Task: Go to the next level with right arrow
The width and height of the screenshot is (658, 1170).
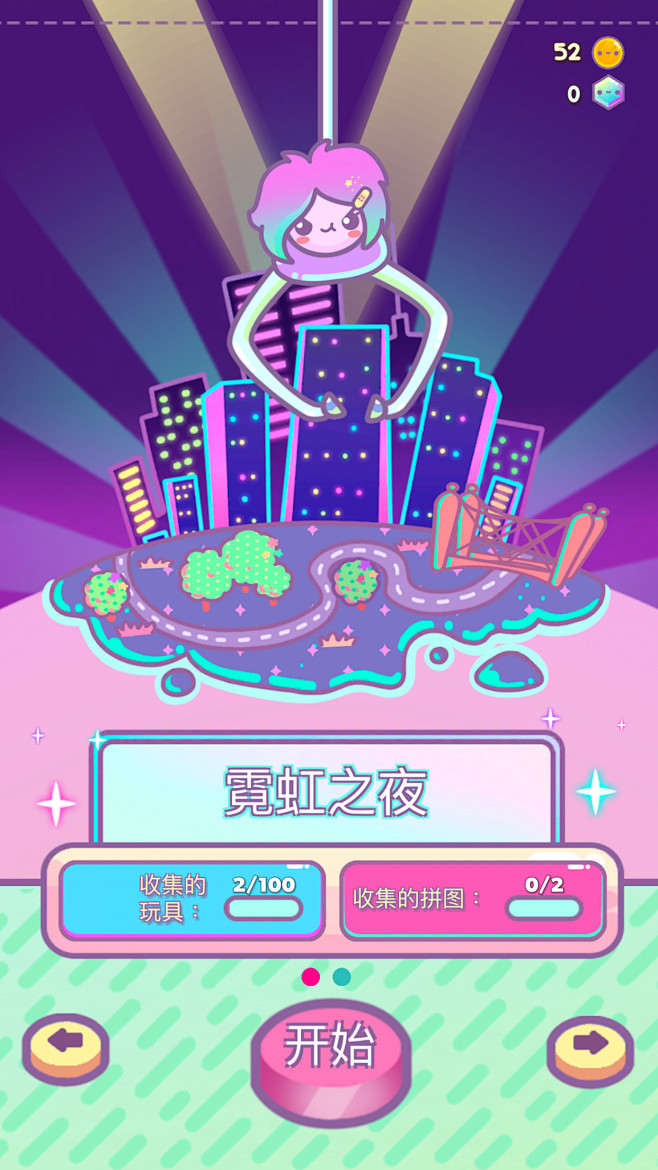Action: [590, 1045]
